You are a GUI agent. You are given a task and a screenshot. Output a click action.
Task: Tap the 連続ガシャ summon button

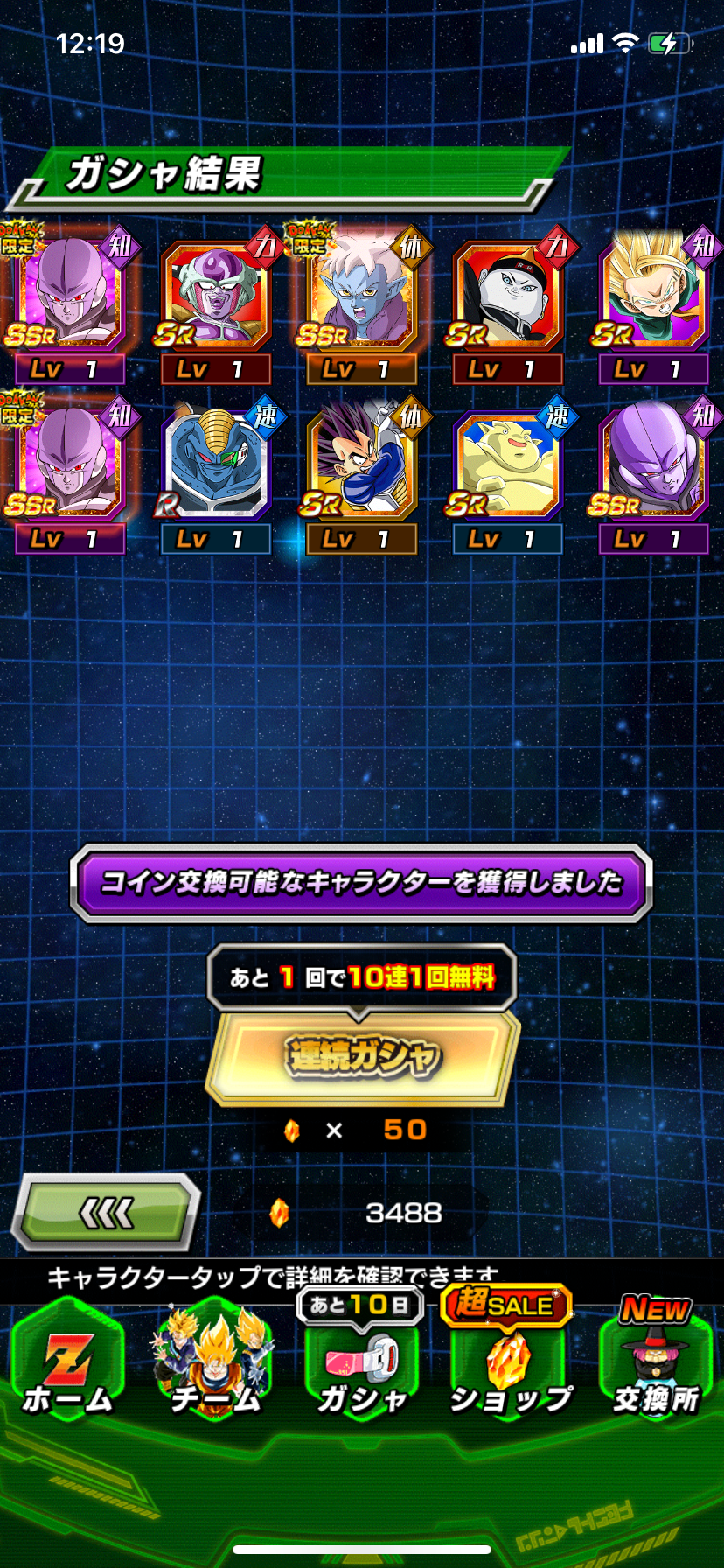[361, 1056]
